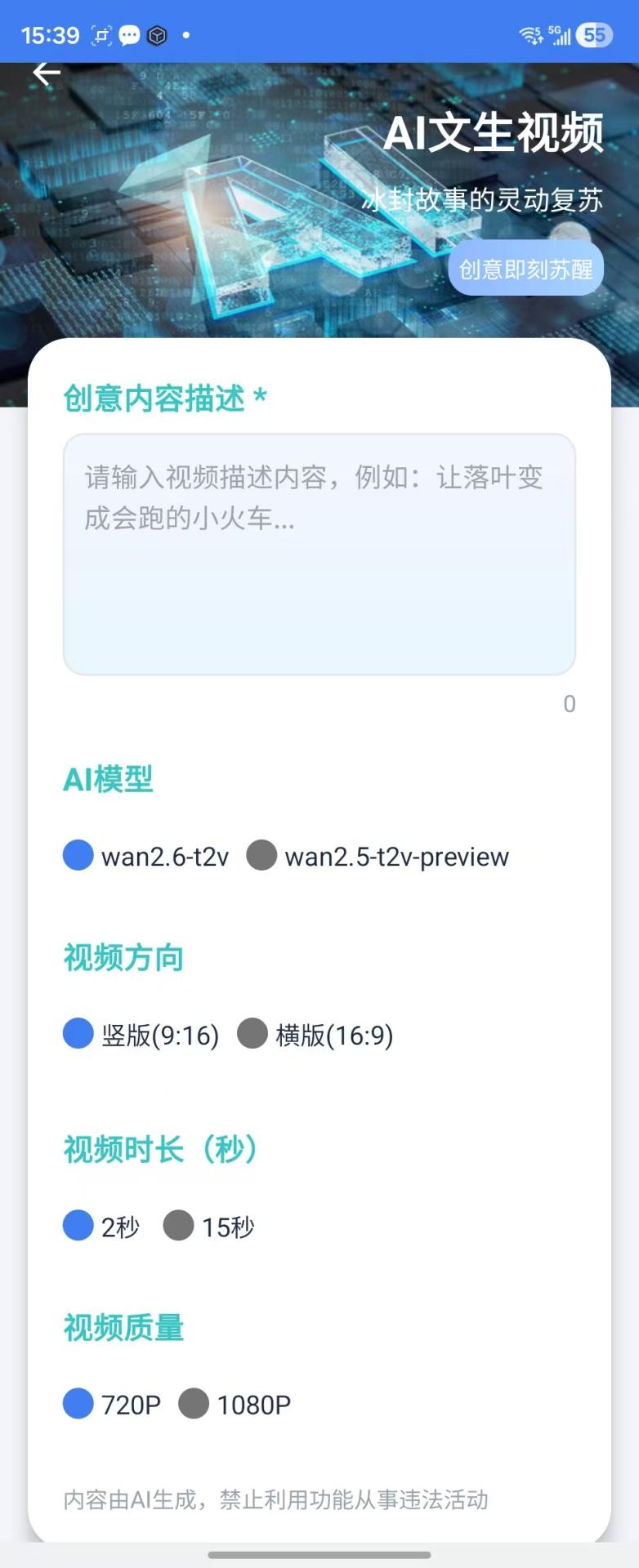
Task: Select the wan2.6-t2v model
Action: [78, 856]
